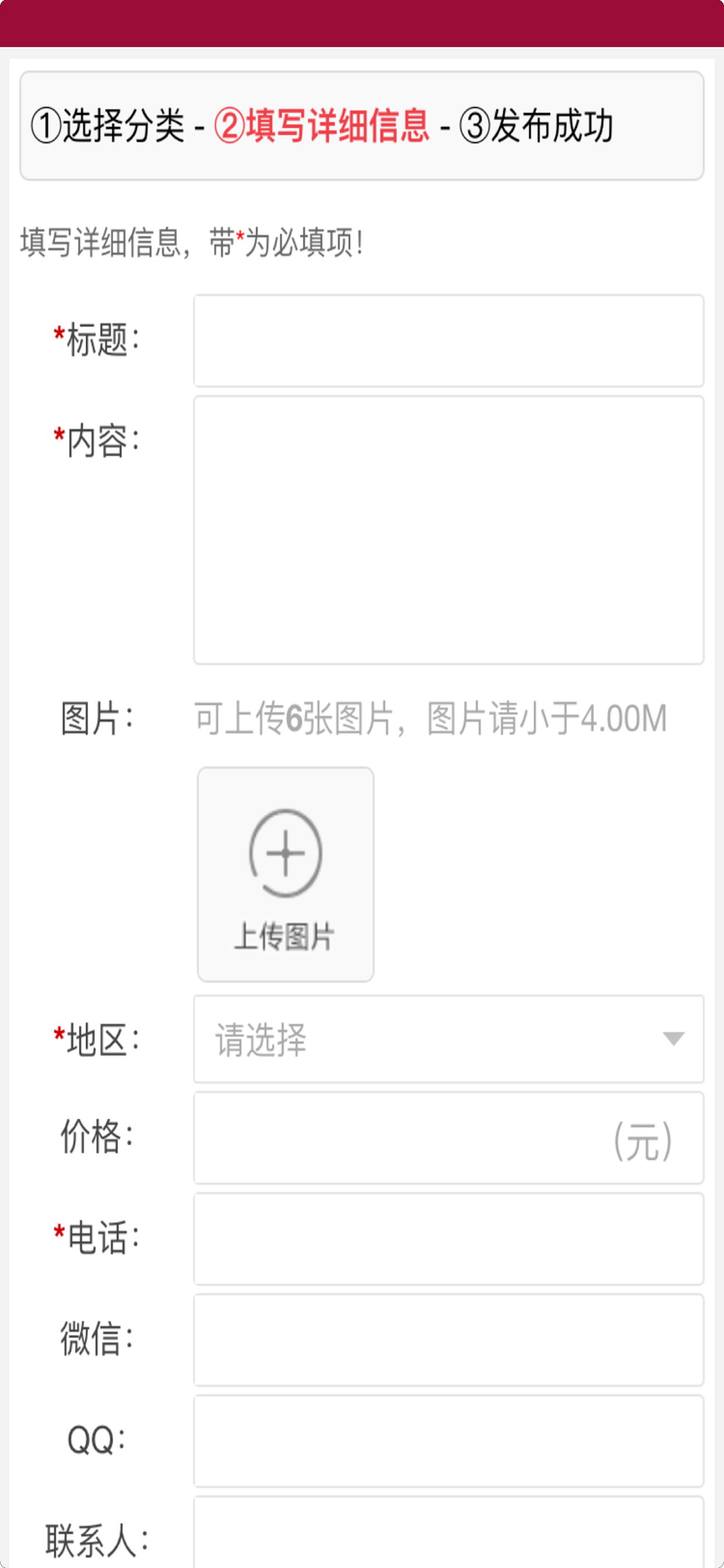Screen dimensions: 724x1568
Task: Open the 地区 region dropdown
Action: (x=448, y=1039)
